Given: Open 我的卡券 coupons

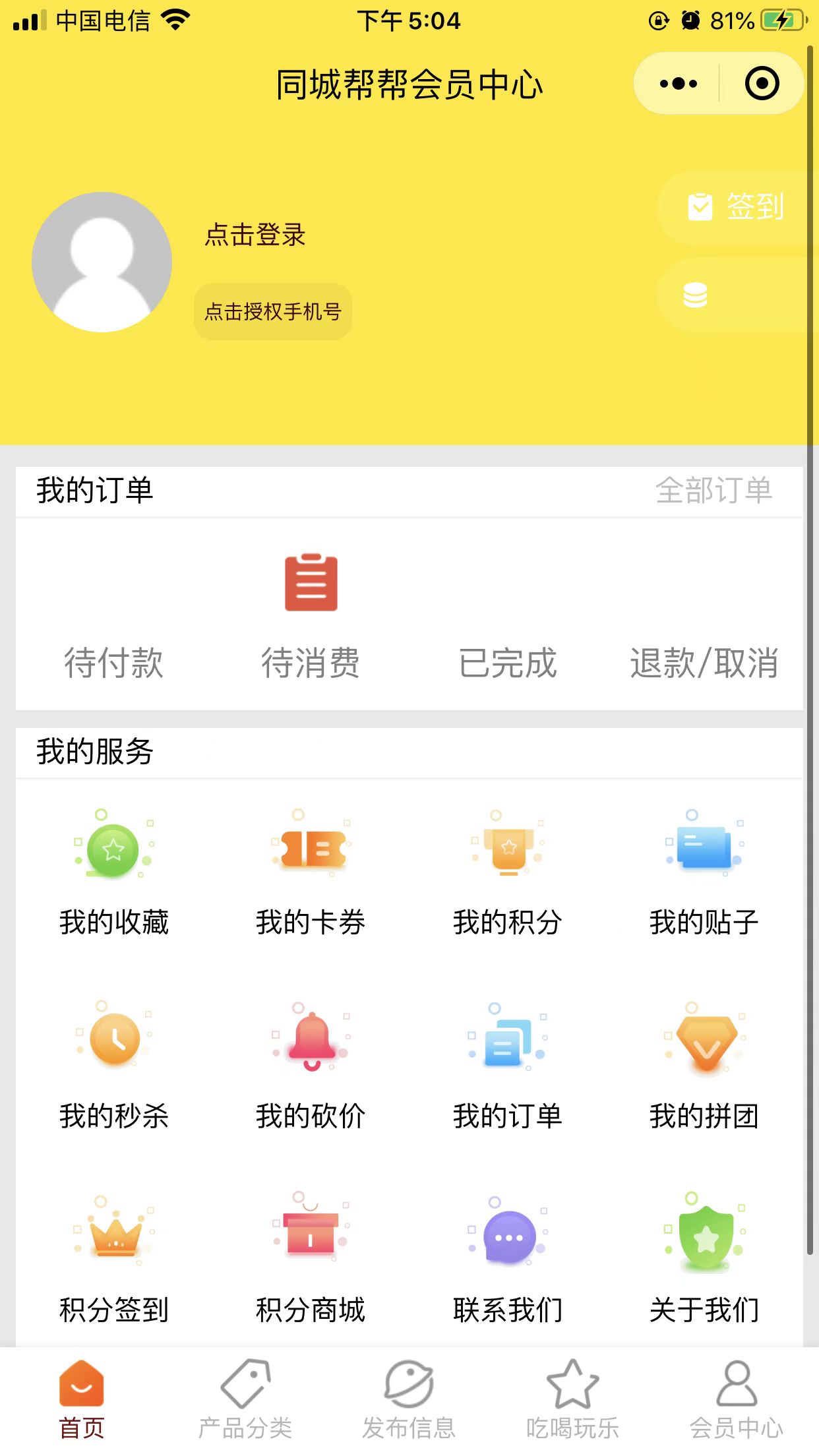Looking at the screenshot, I should coord(311,870).
